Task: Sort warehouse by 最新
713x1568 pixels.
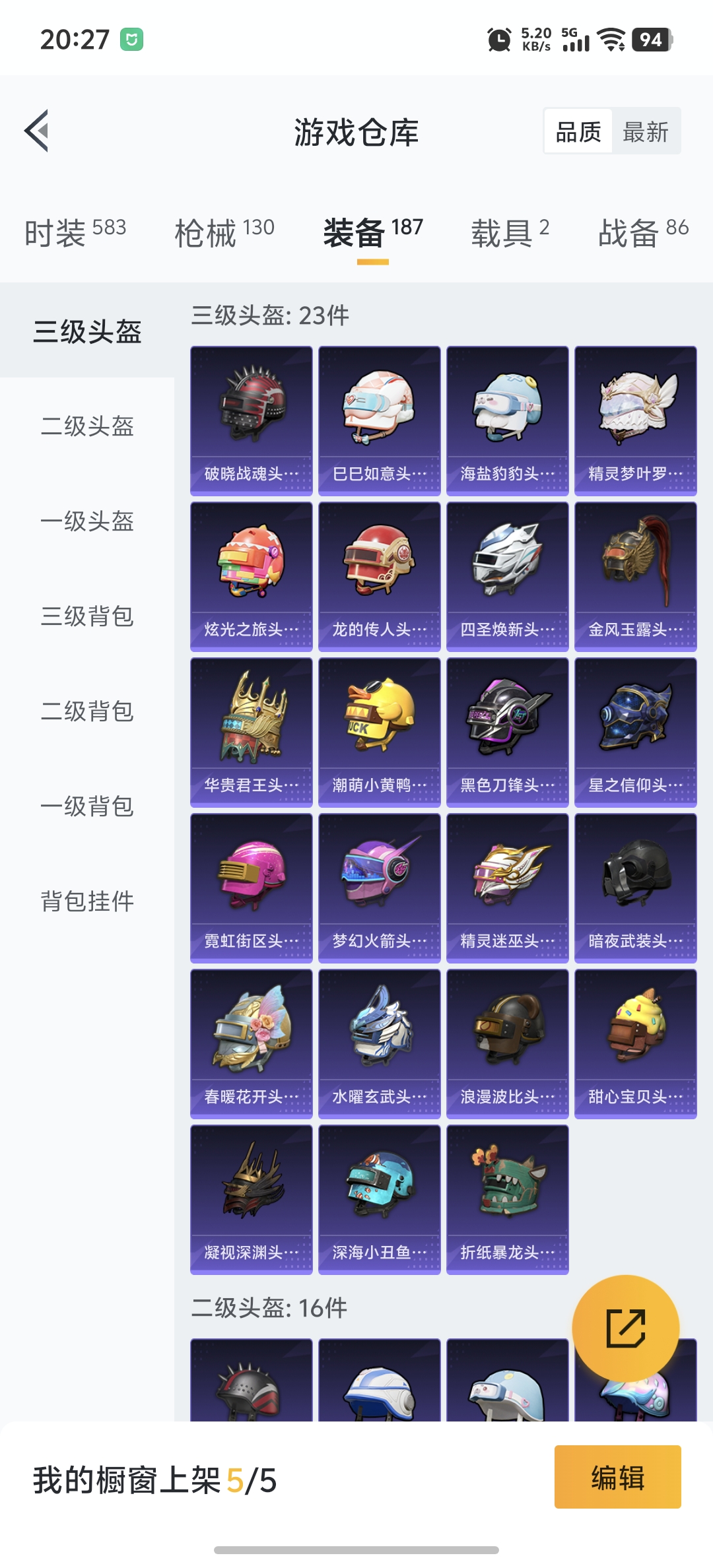Action: tap(646, 132)
